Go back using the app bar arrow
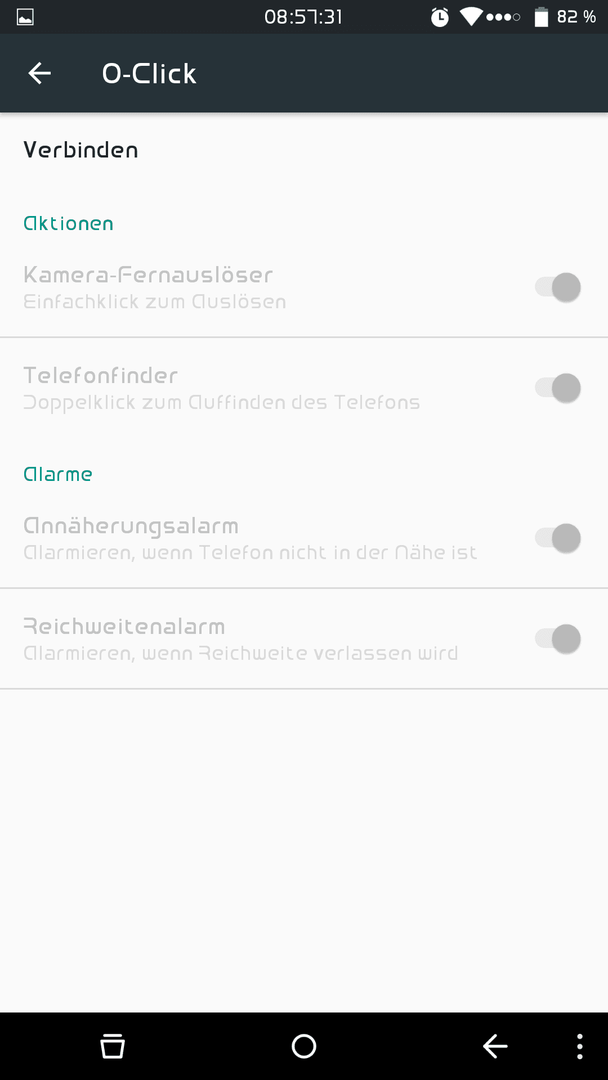 tap(39, 73)
